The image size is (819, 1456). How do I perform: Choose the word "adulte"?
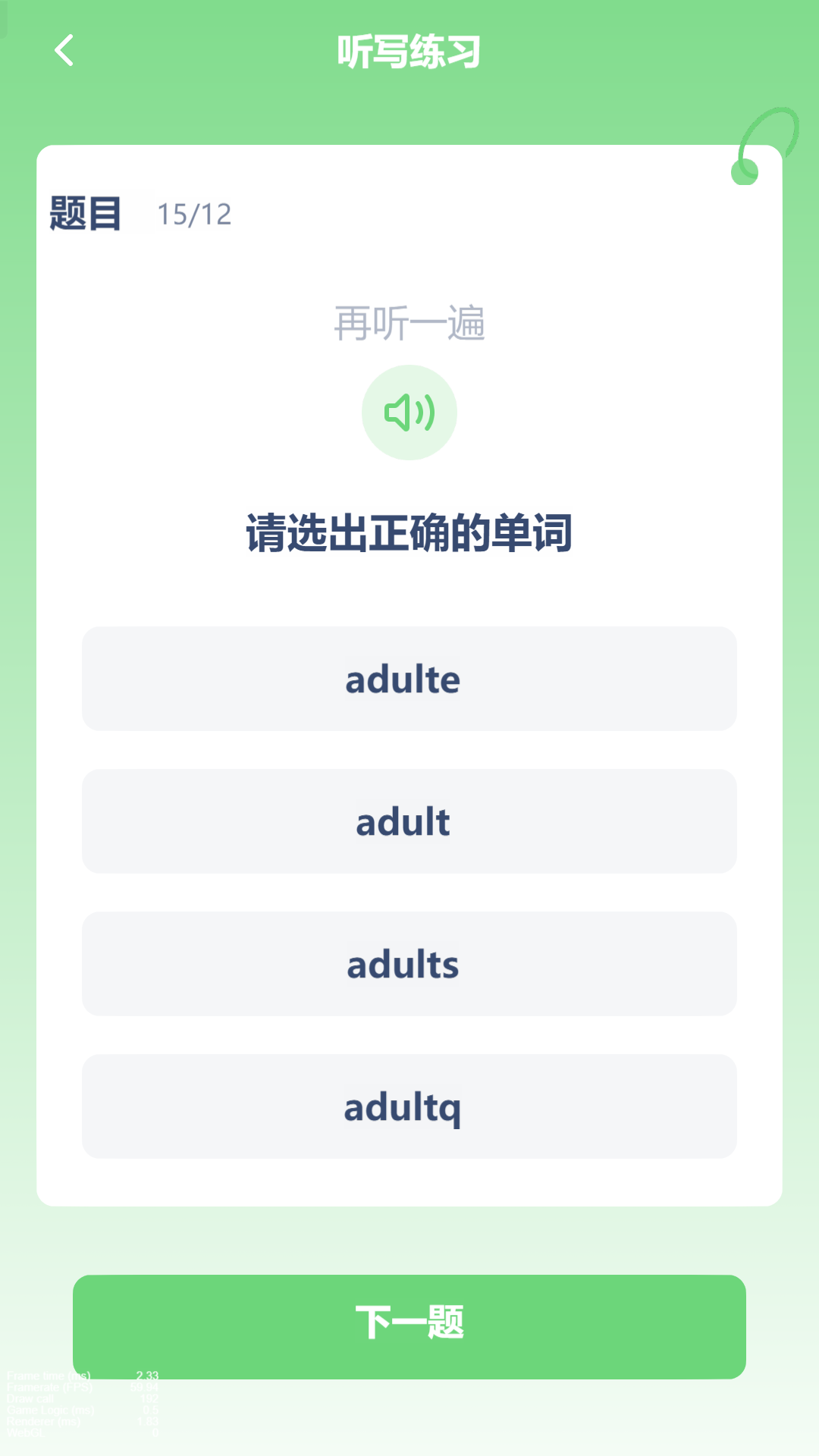[x=409, y=679]
